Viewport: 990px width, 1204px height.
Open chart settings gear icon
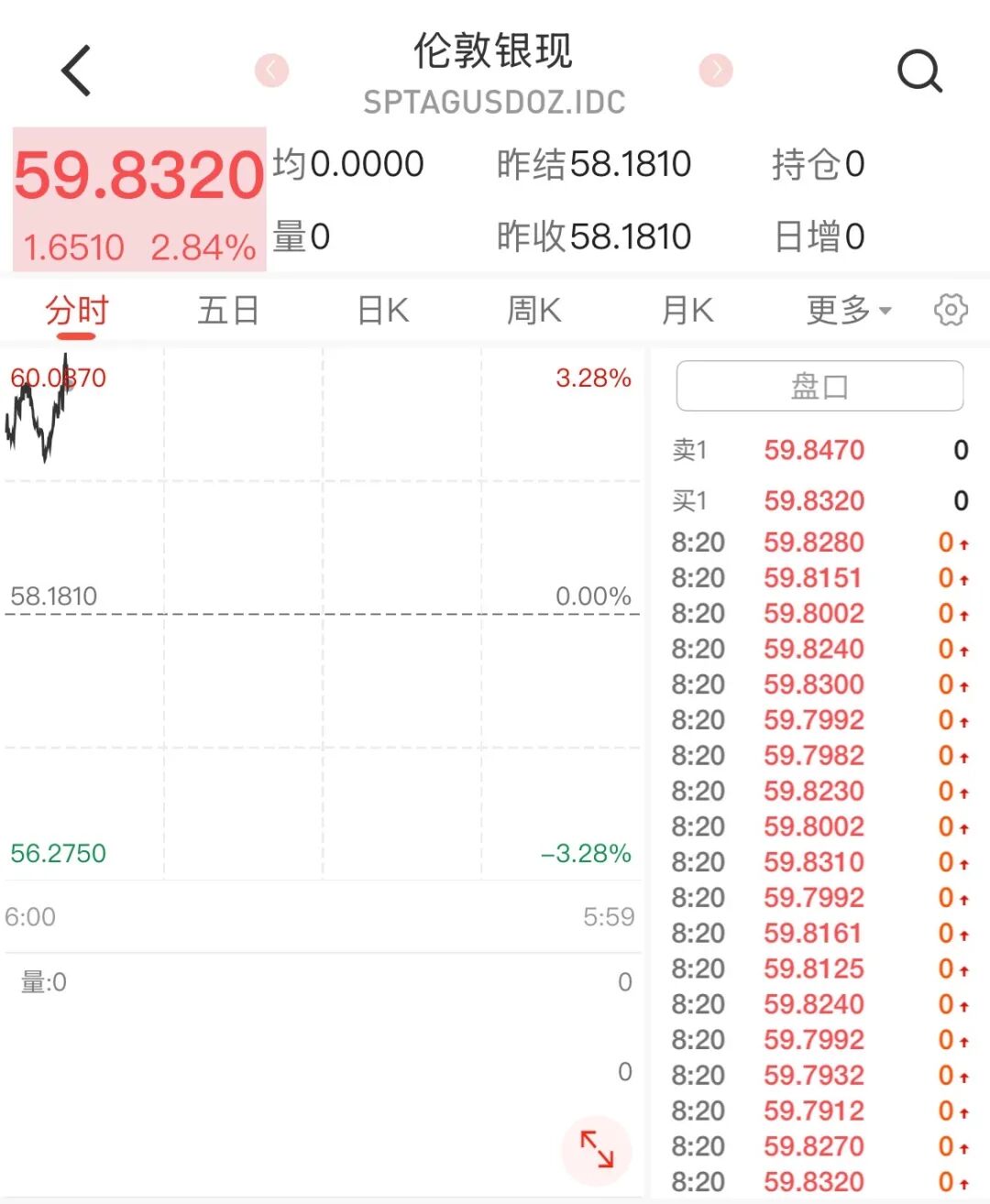click(x=951, y=311)
